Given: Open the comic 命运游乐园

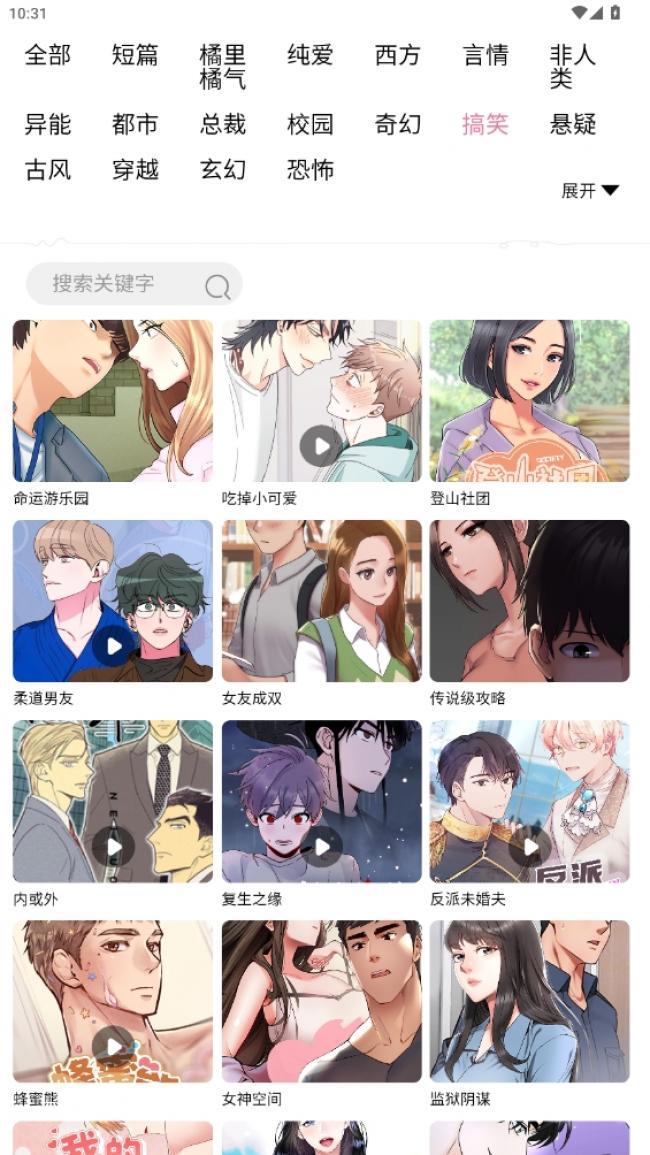Looking at the screenshot, I should point(112,402).
